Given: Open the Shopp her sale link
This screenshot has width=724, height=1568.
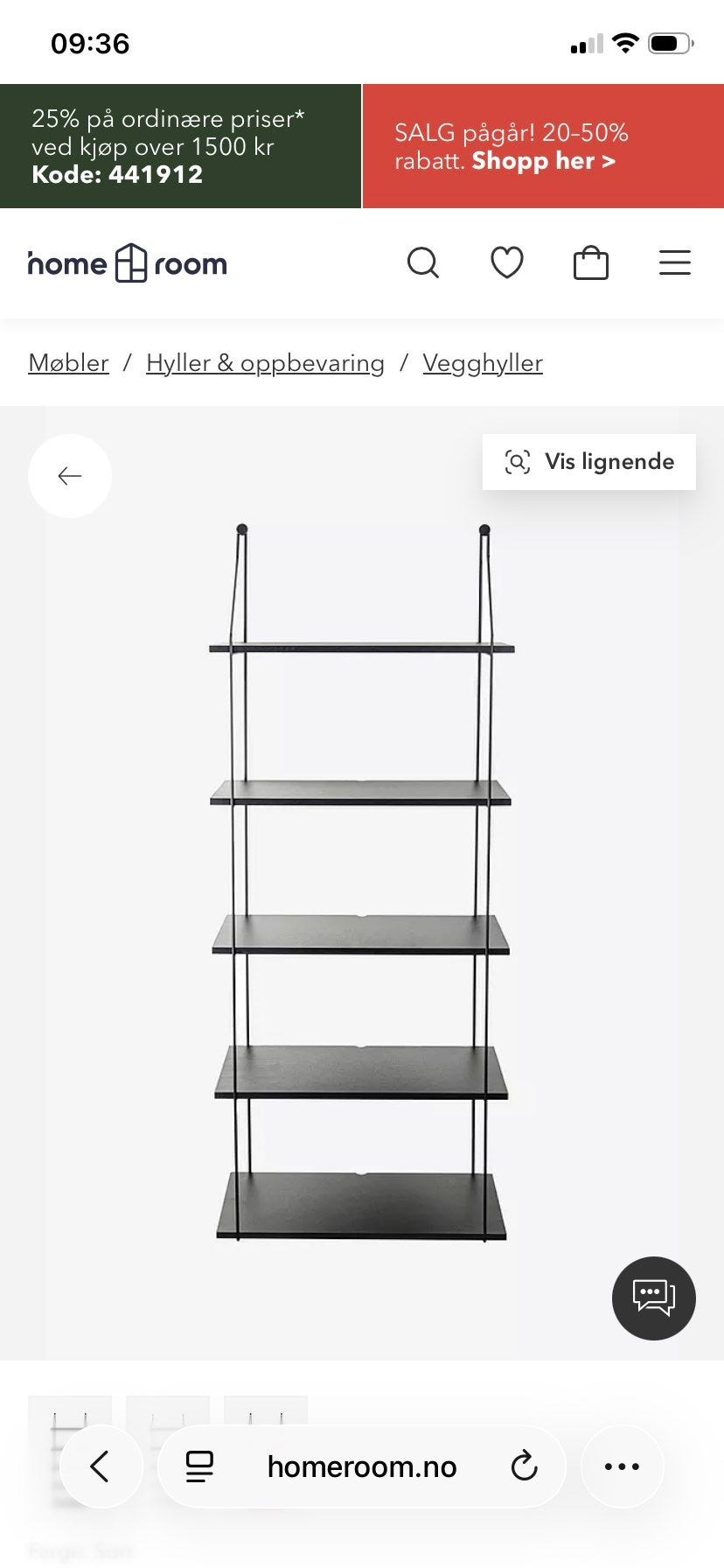Looking at the screenshot, I should click(x=542, y=161).
